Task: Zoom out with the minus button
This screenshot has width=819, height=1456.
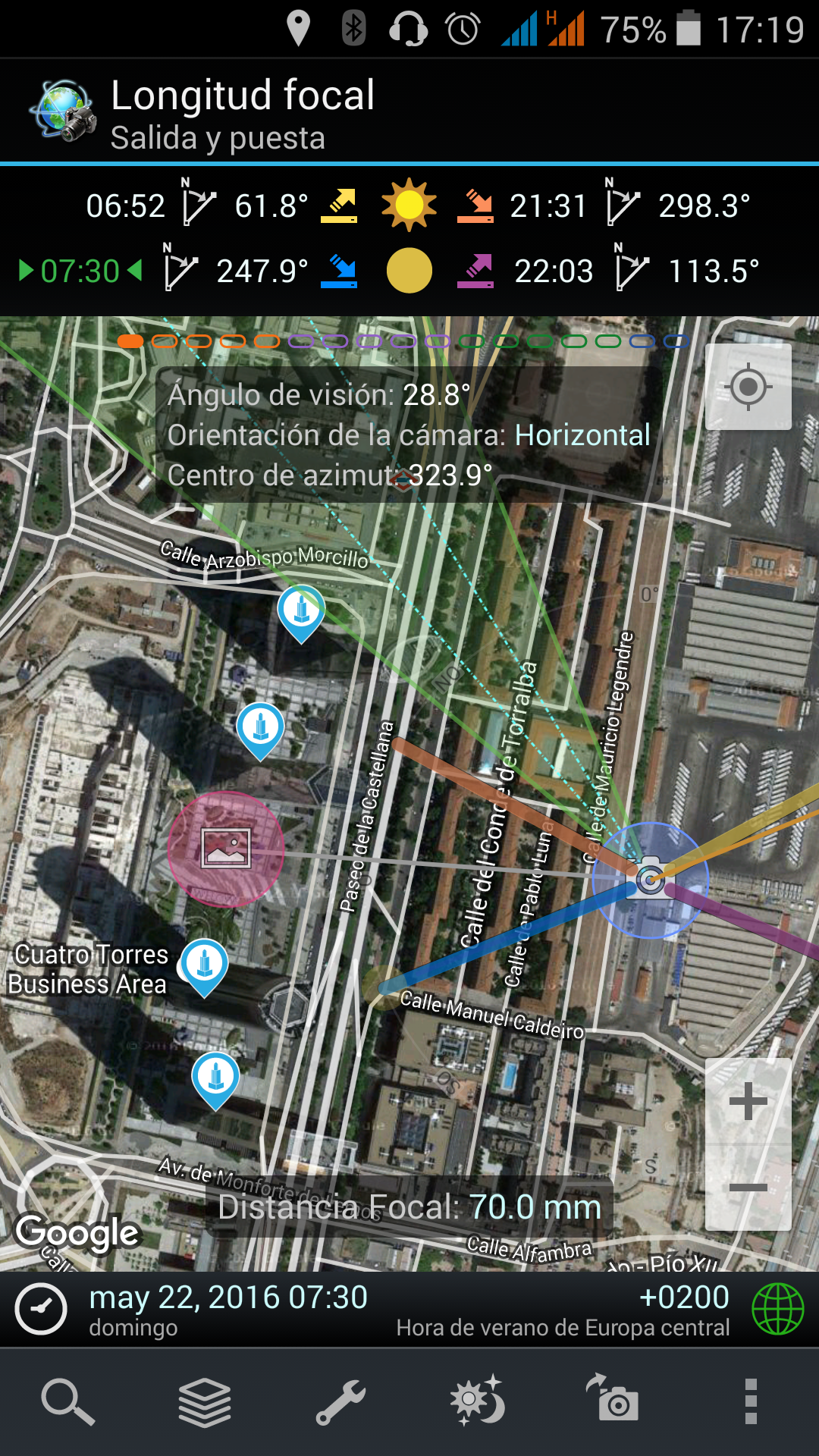Action: click(748, 1188)
